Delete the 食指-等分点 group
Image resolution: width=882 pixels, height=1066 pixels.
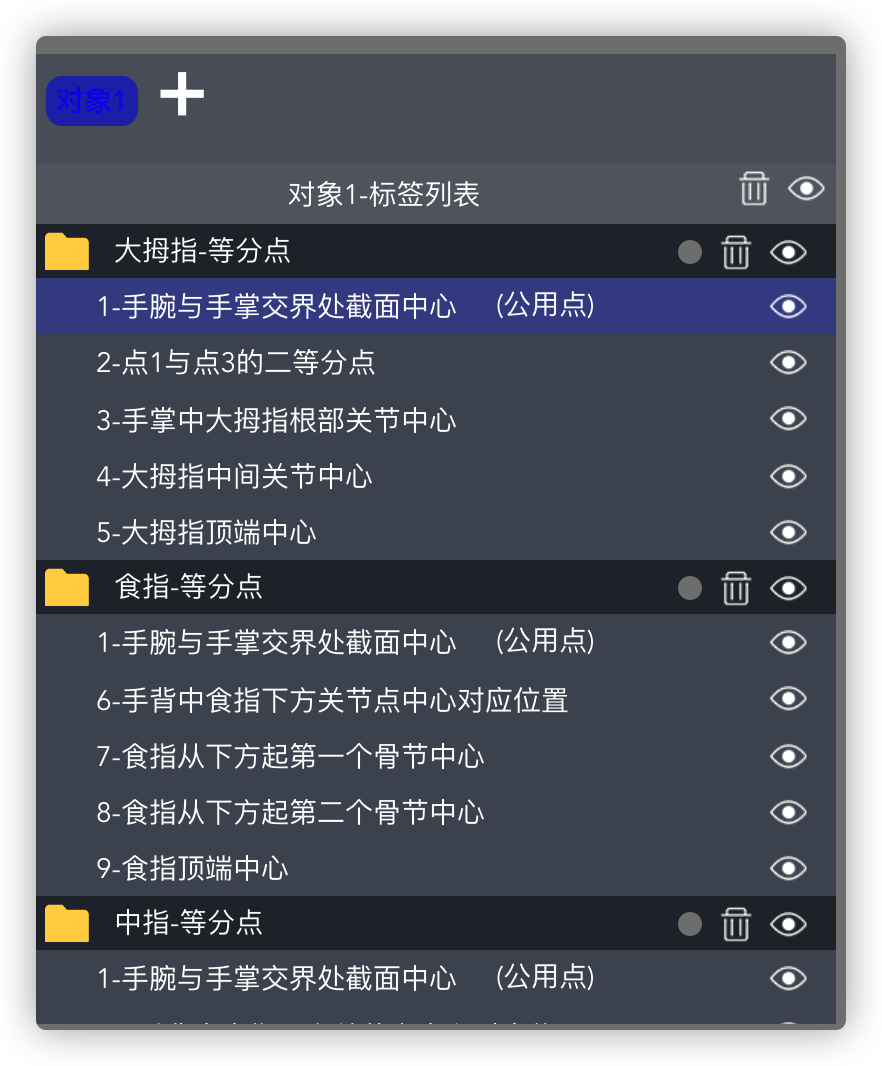pyautogui.click(x=736, y=588)
